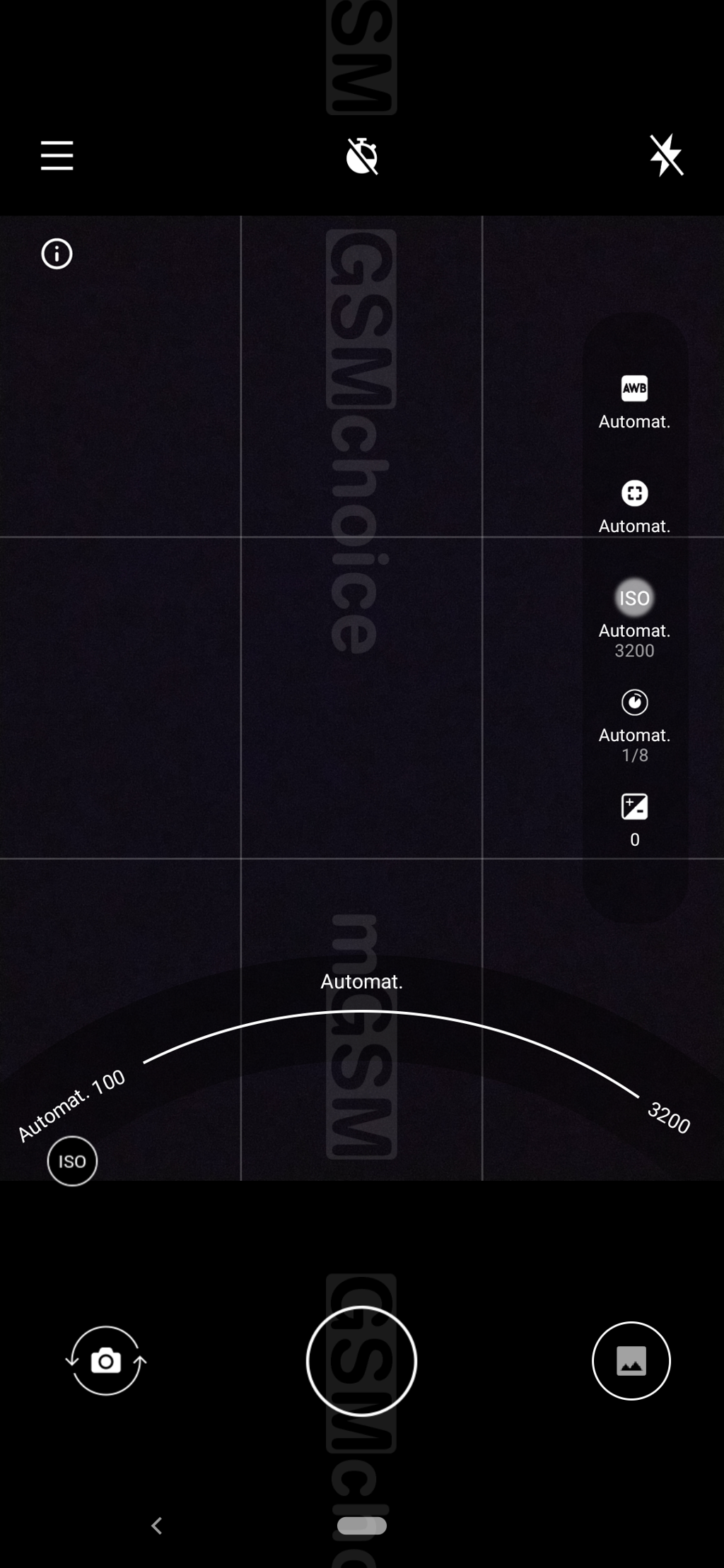This screenshot has width=724, height=1568.
Task: Tap the round ISO button below the arc
Action: click(72, 1161)
